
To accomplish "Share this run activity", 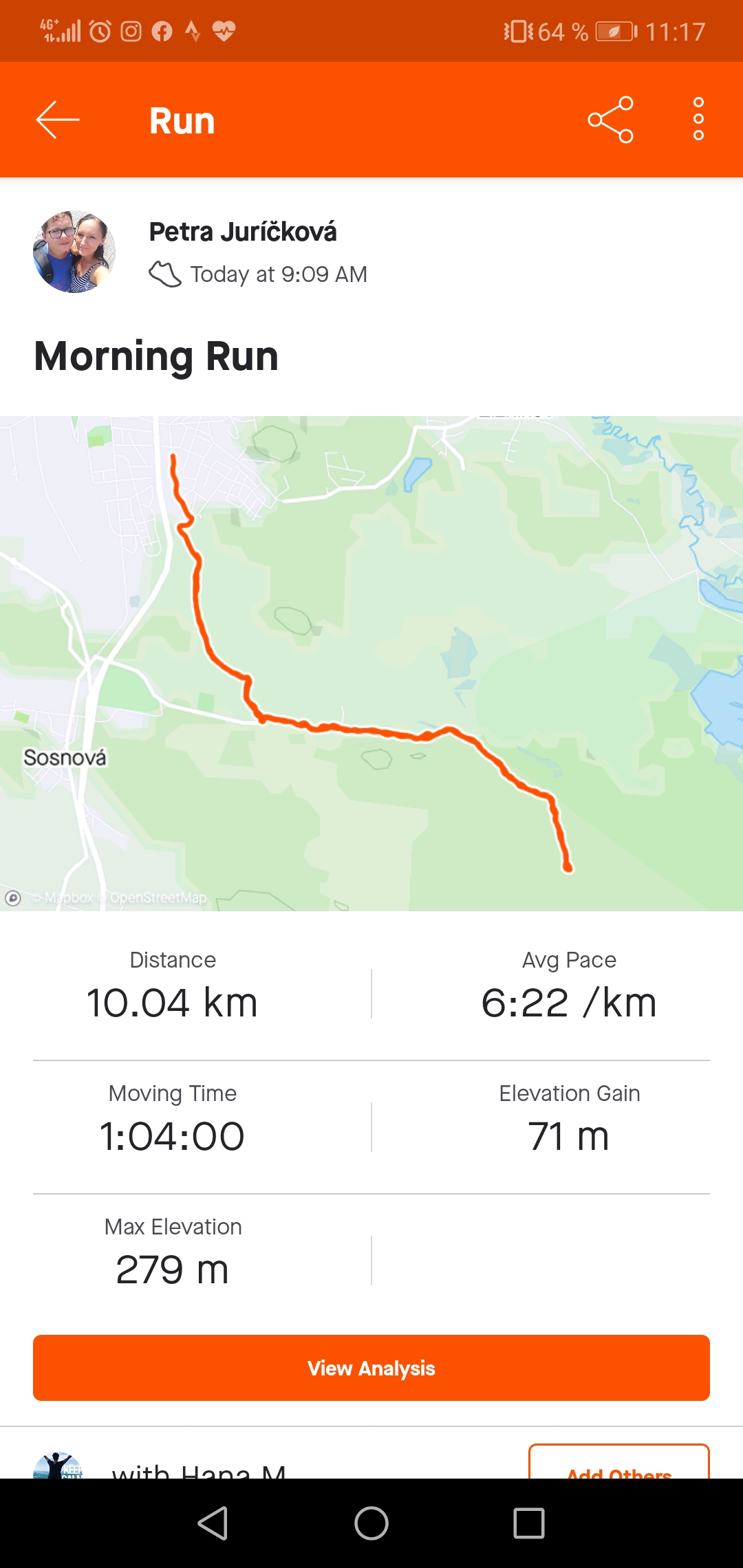I will point(610,120).
